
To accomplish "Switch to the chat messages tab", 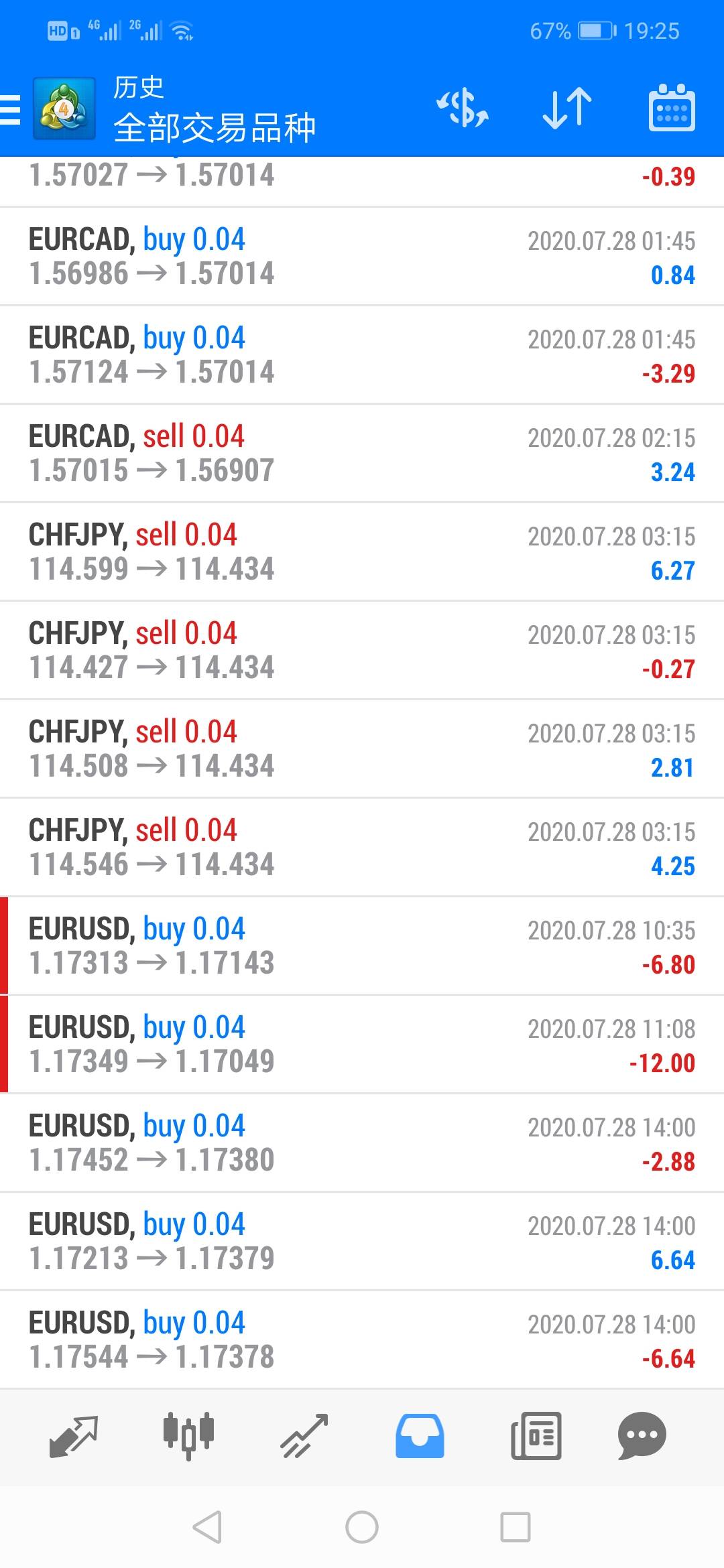I will tap(642, 1436).
